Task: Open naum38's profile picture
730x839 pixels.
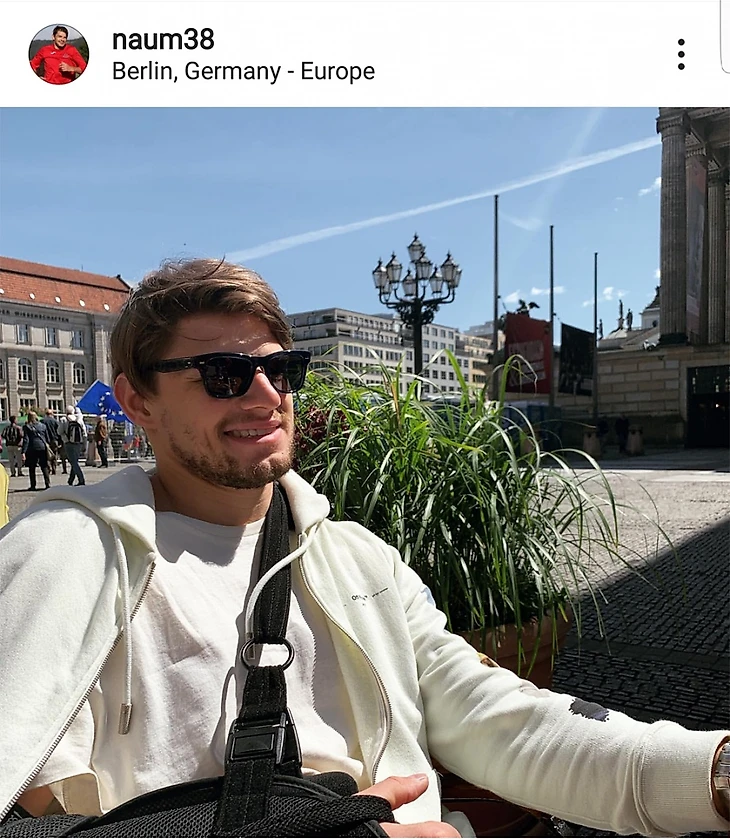Action: point(58,54)
